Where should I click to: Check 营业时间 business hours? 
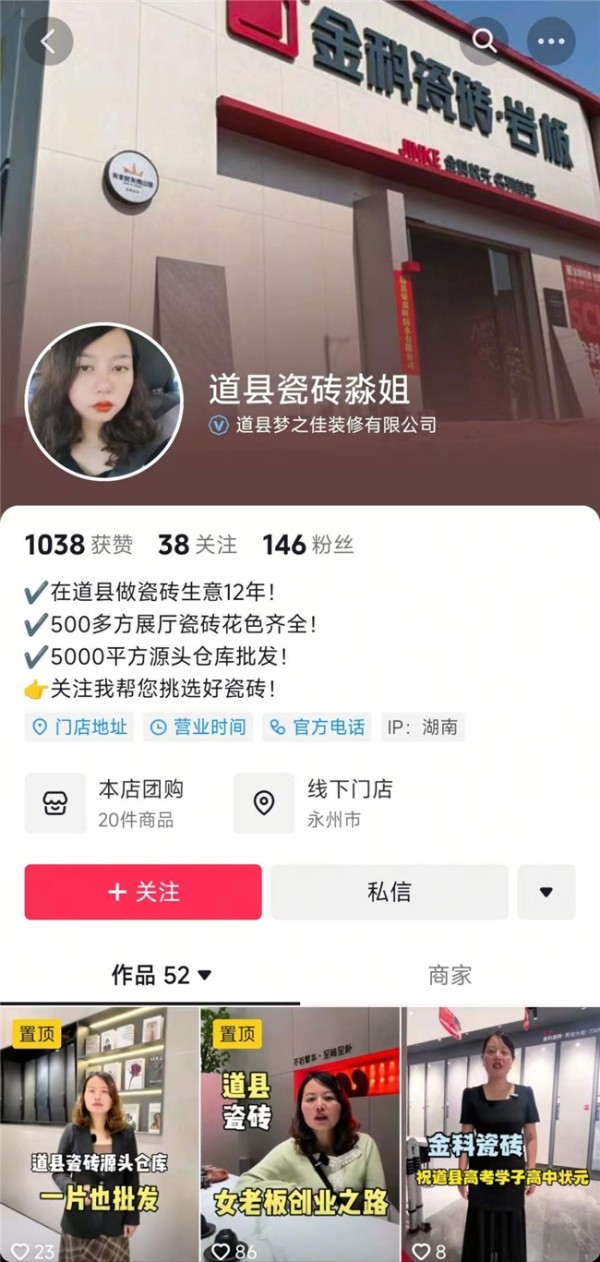pos(198,726)
